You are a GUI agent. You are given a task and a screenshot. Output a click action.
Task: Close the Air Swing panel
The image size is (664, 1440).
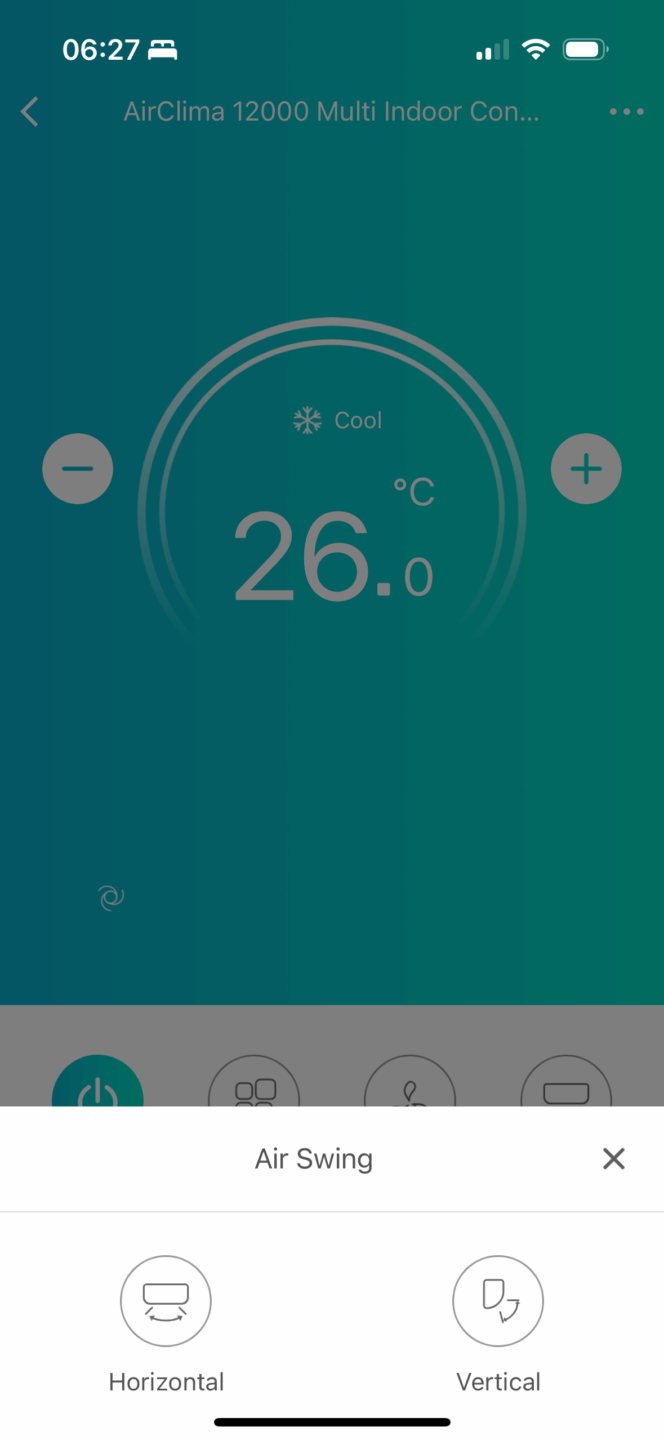click(x=613, y=1158)
